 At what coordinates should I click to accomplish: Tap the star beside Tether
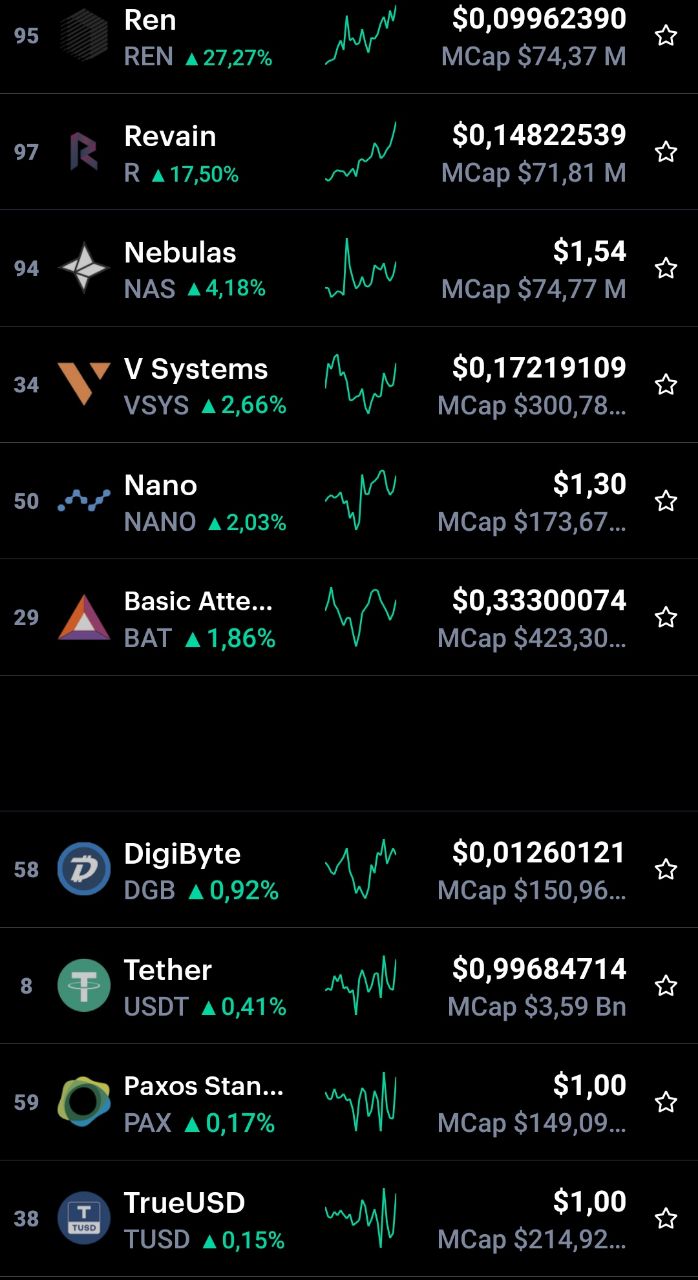[x=666, y=986]
